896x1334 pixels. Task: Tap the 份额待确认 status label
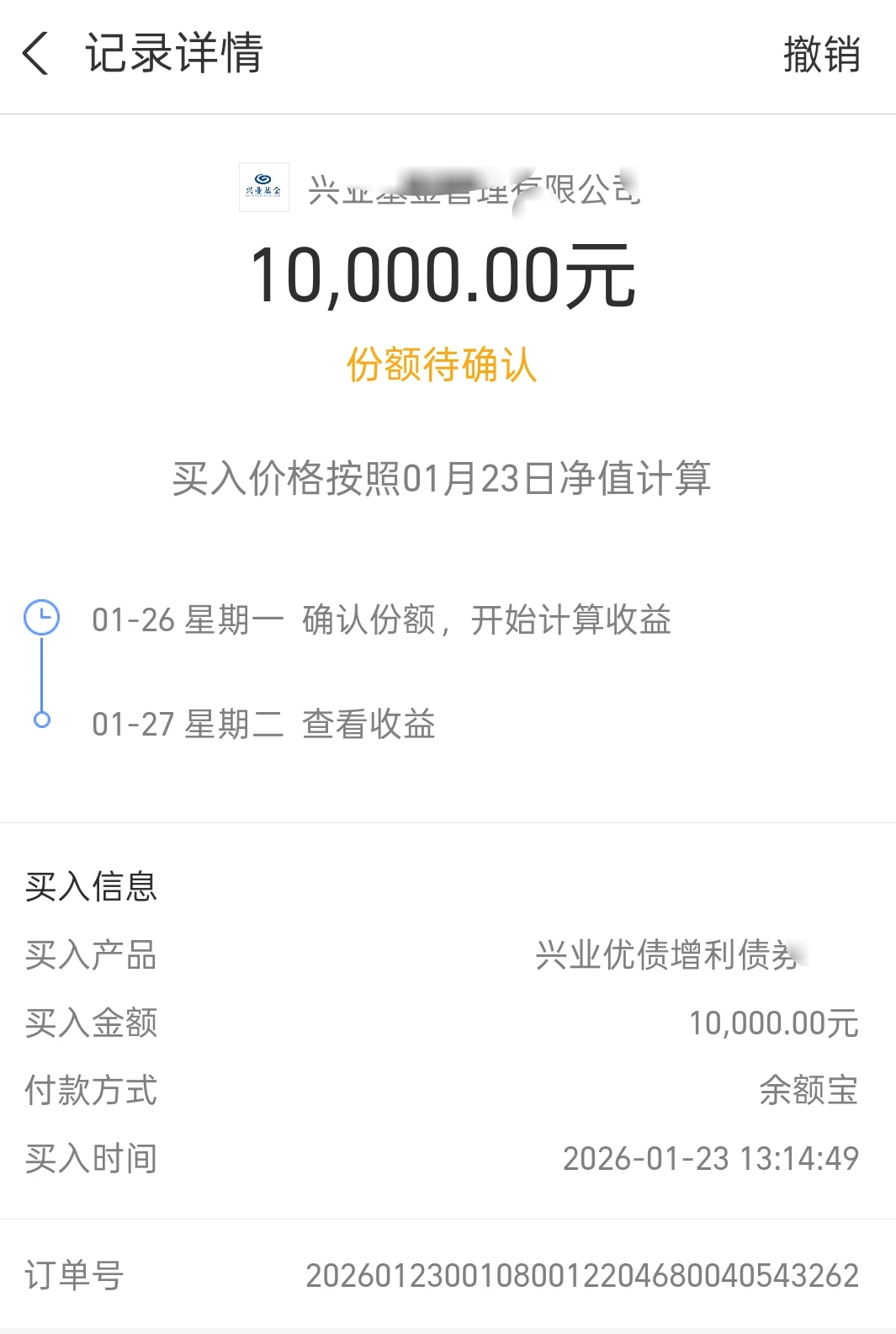coord(443,366)
